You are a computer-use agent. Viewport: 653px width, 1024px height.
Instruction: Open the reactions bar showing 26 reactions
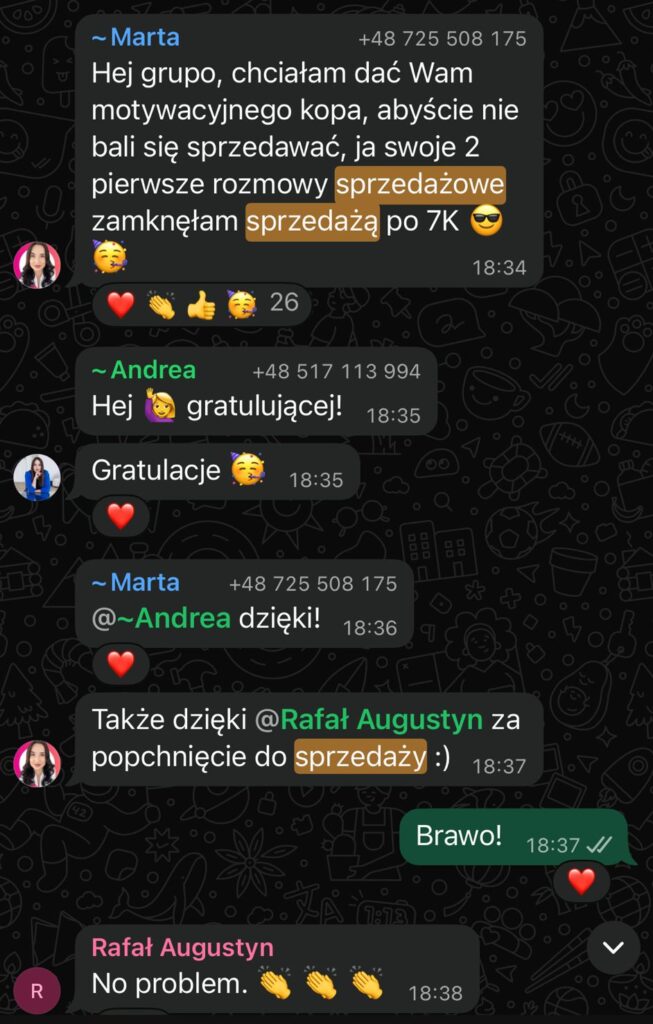(x=201, y=304)
